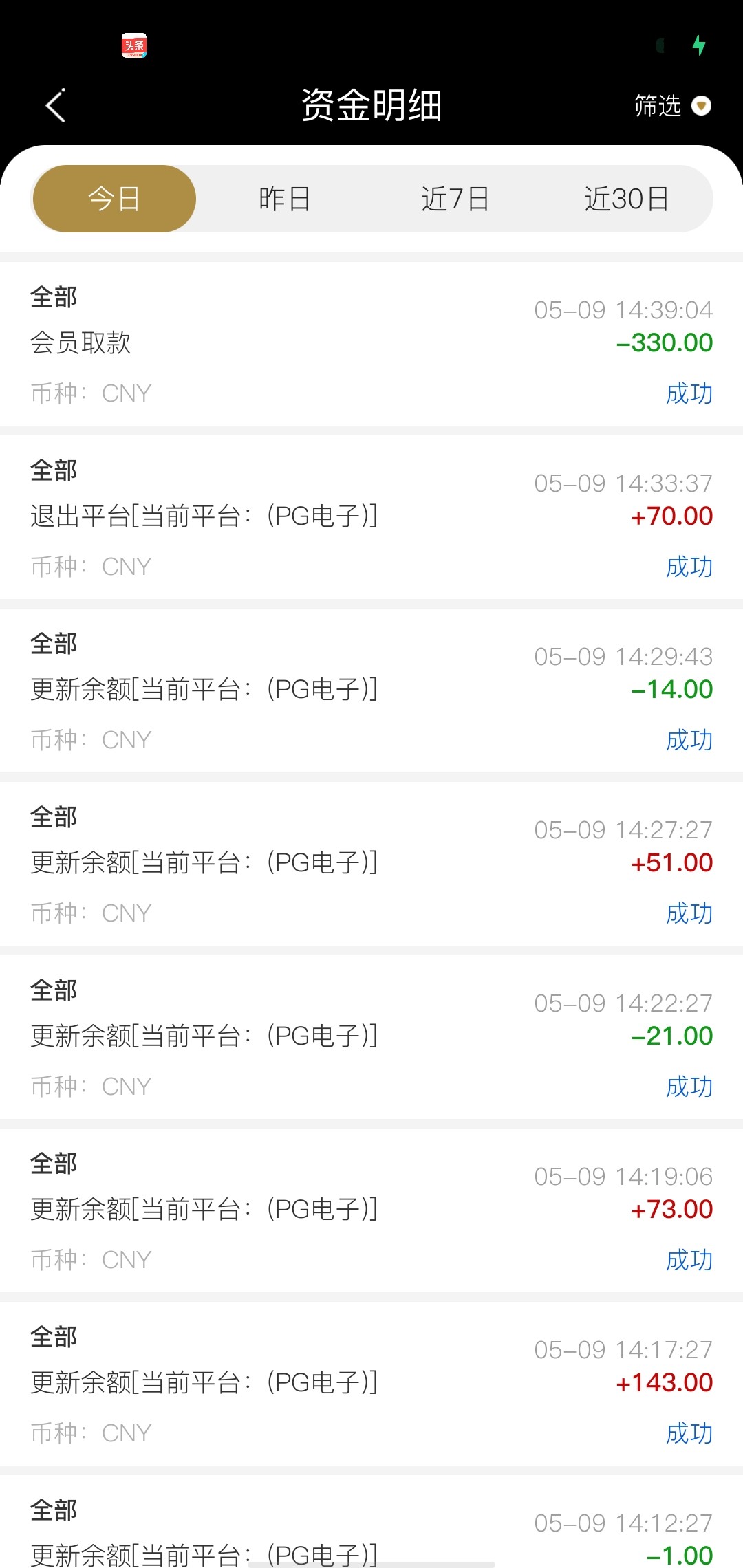Tap 成功 on the 退出平台 +70.00 entry
Viewport: 743px width, 1568px height.
click(x=690, y=567)
